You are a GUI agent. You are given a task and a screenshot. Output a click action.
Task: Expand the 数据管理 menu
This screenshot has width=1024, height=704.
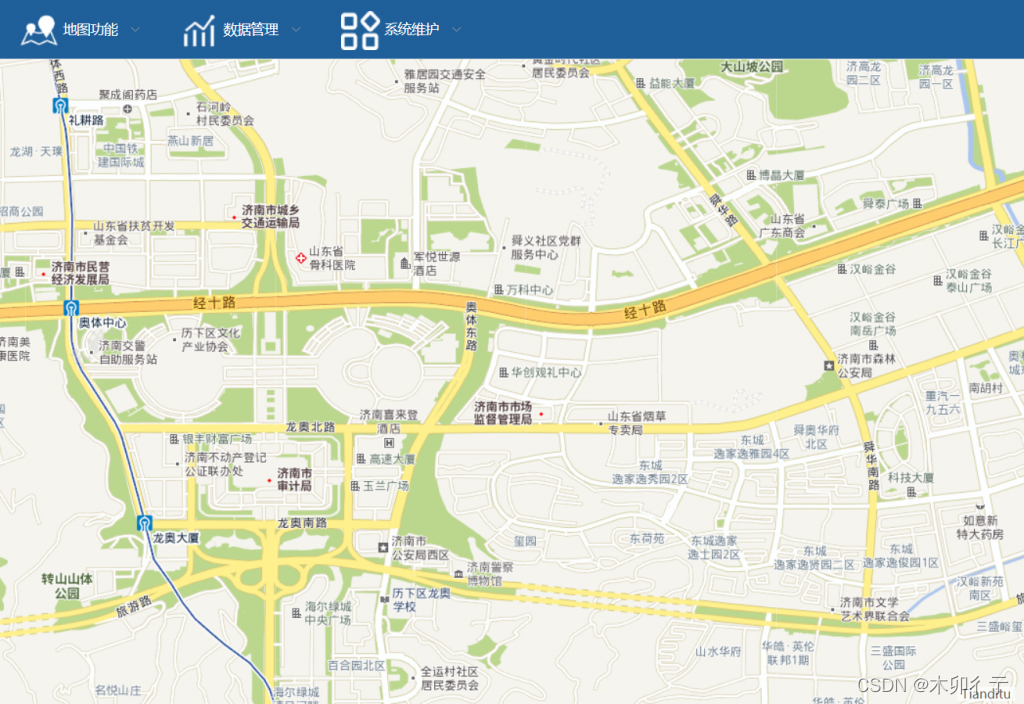(x=250, y=30)
